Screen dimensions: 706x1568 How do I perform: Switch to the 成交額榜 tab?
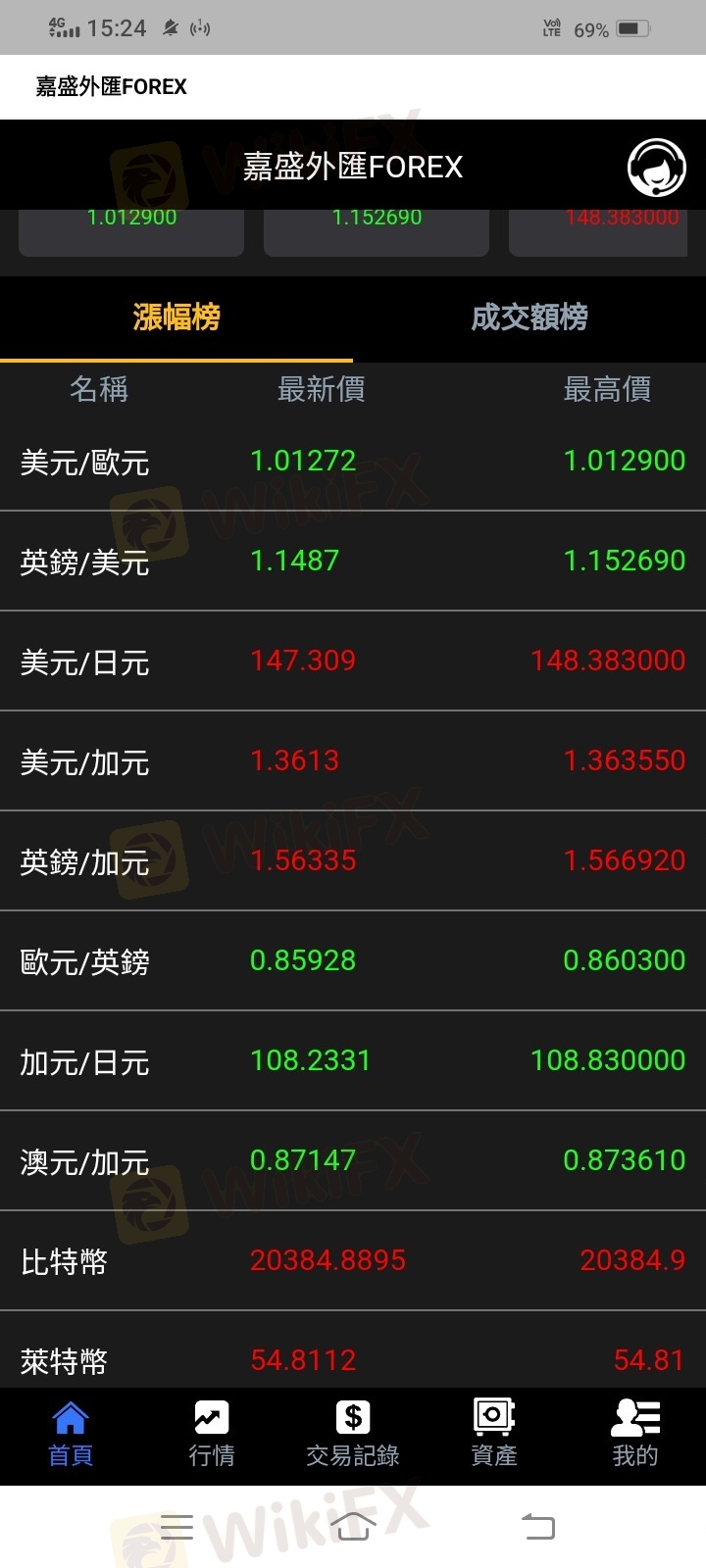tap(529, 318)
